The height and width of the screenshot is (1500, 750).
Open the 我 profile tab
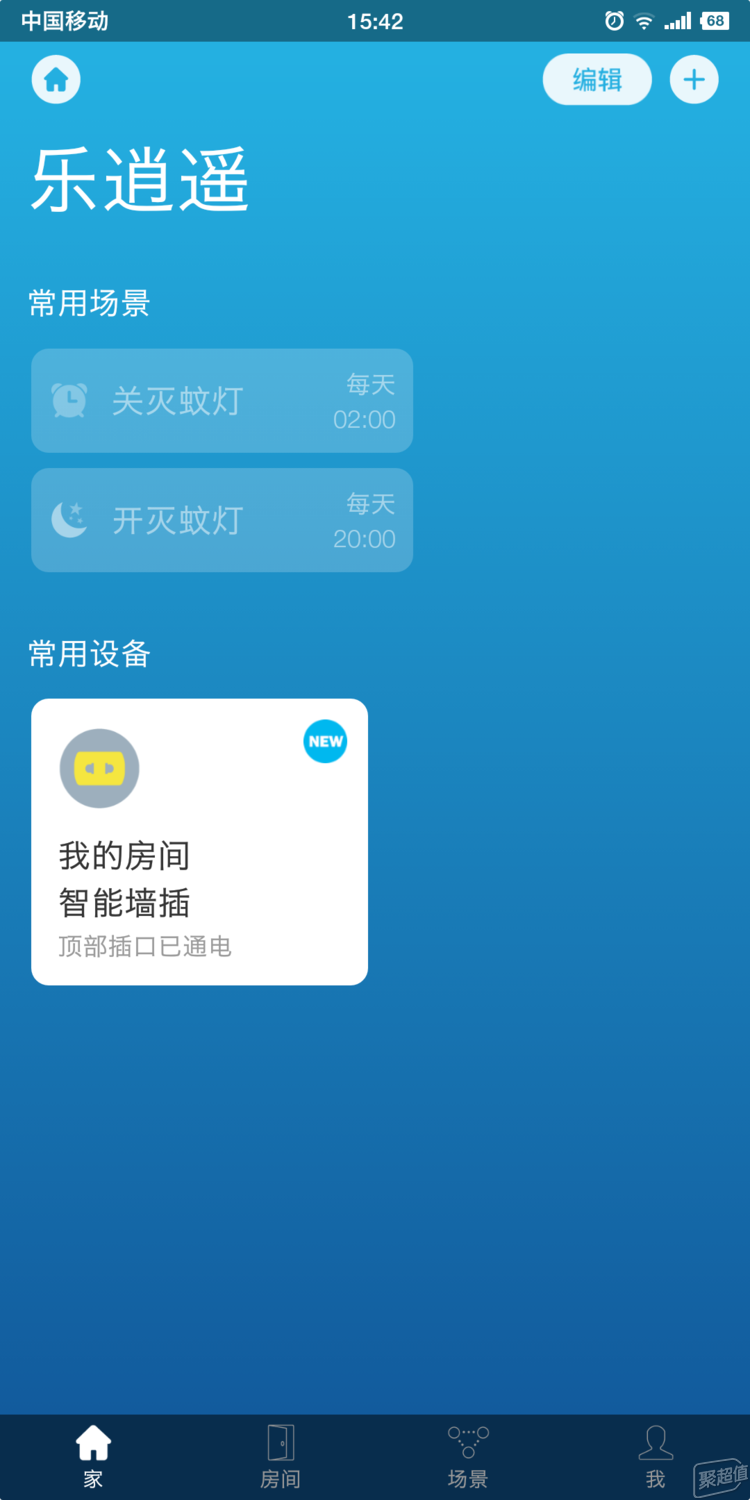click(x=655, y=1456)
